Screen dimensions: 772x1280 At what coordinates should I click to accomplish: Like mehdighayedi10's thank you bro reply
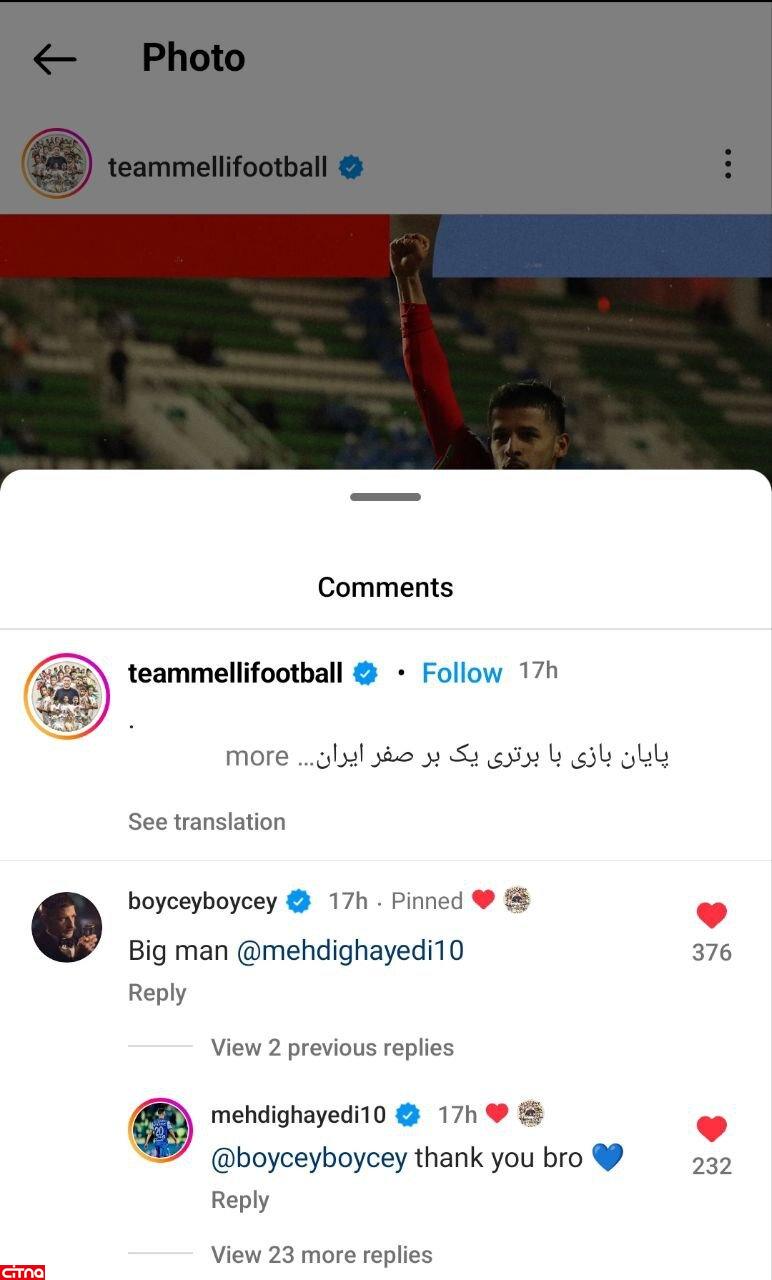click(x=711, y=1129)
